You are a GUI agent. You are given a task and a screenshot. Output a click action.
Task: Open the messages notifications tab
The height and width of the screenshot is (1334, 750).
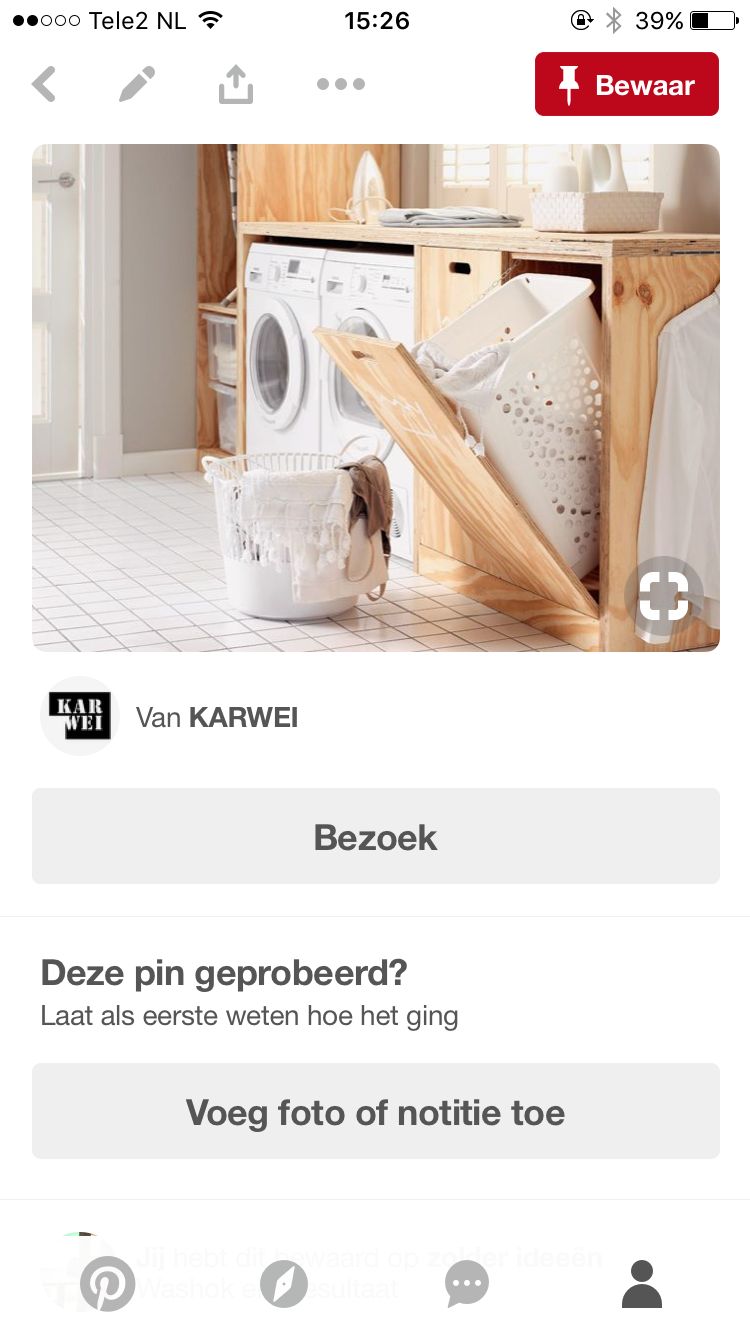pos(466,1283)
